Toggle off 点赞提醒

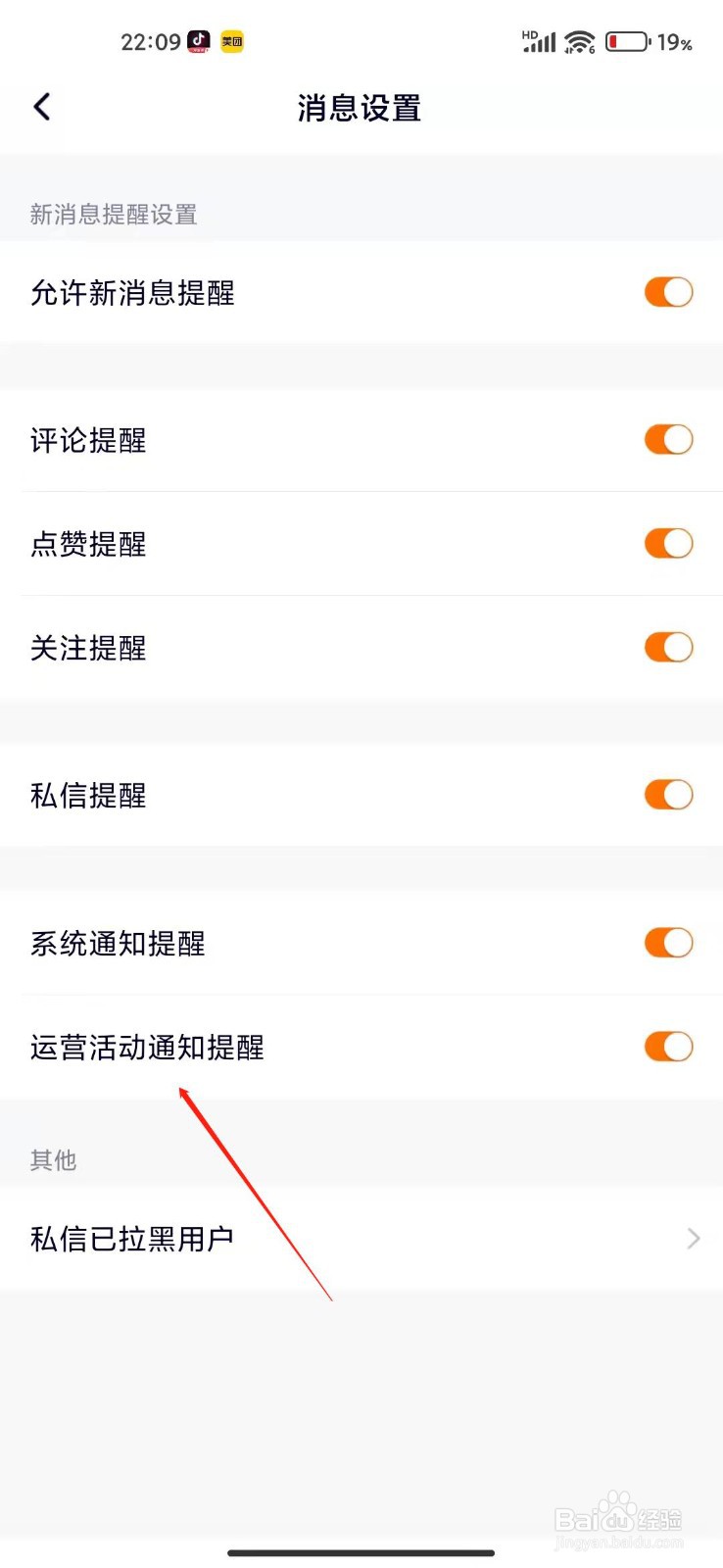tap(668, 544)
